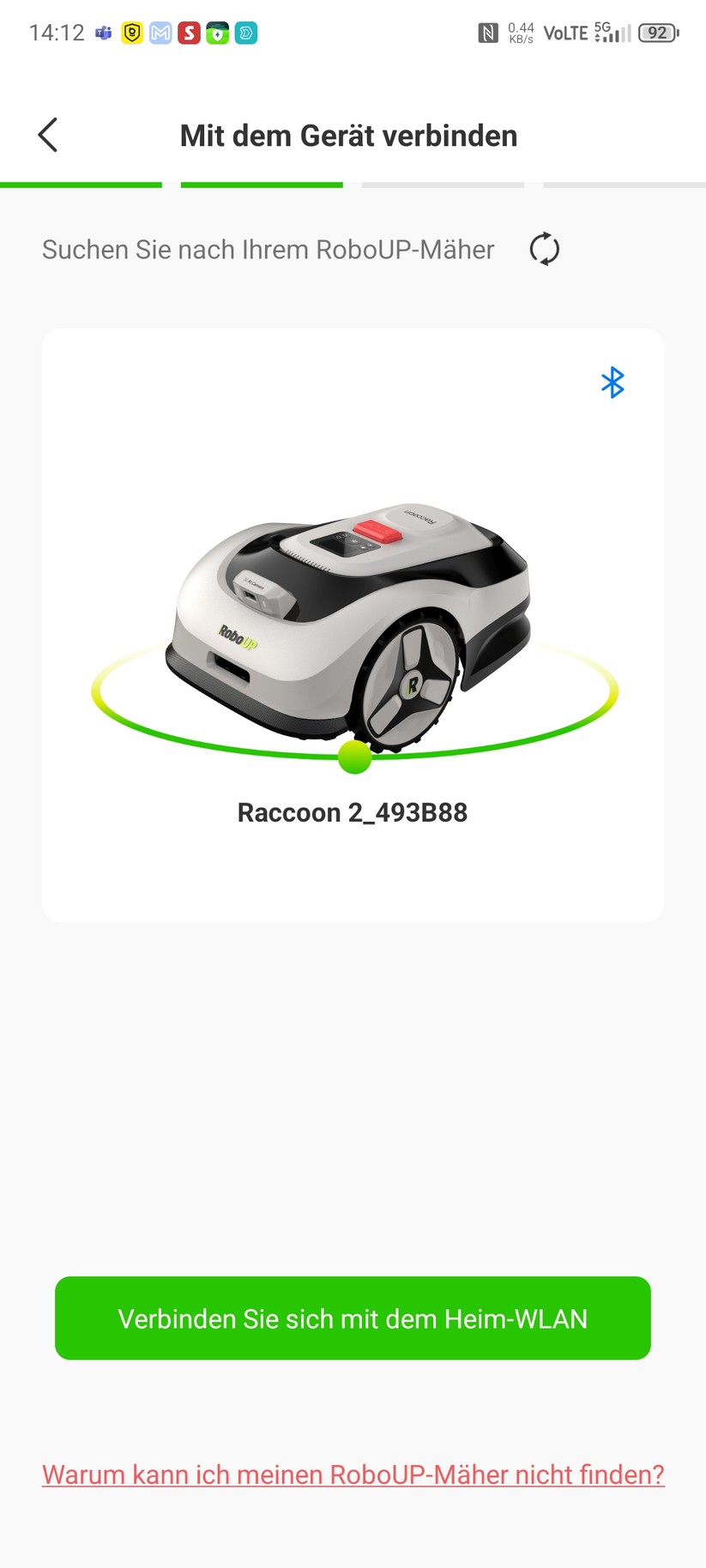Select the first green progress step
Screen dimensions: 706x1568
(81, 184)
